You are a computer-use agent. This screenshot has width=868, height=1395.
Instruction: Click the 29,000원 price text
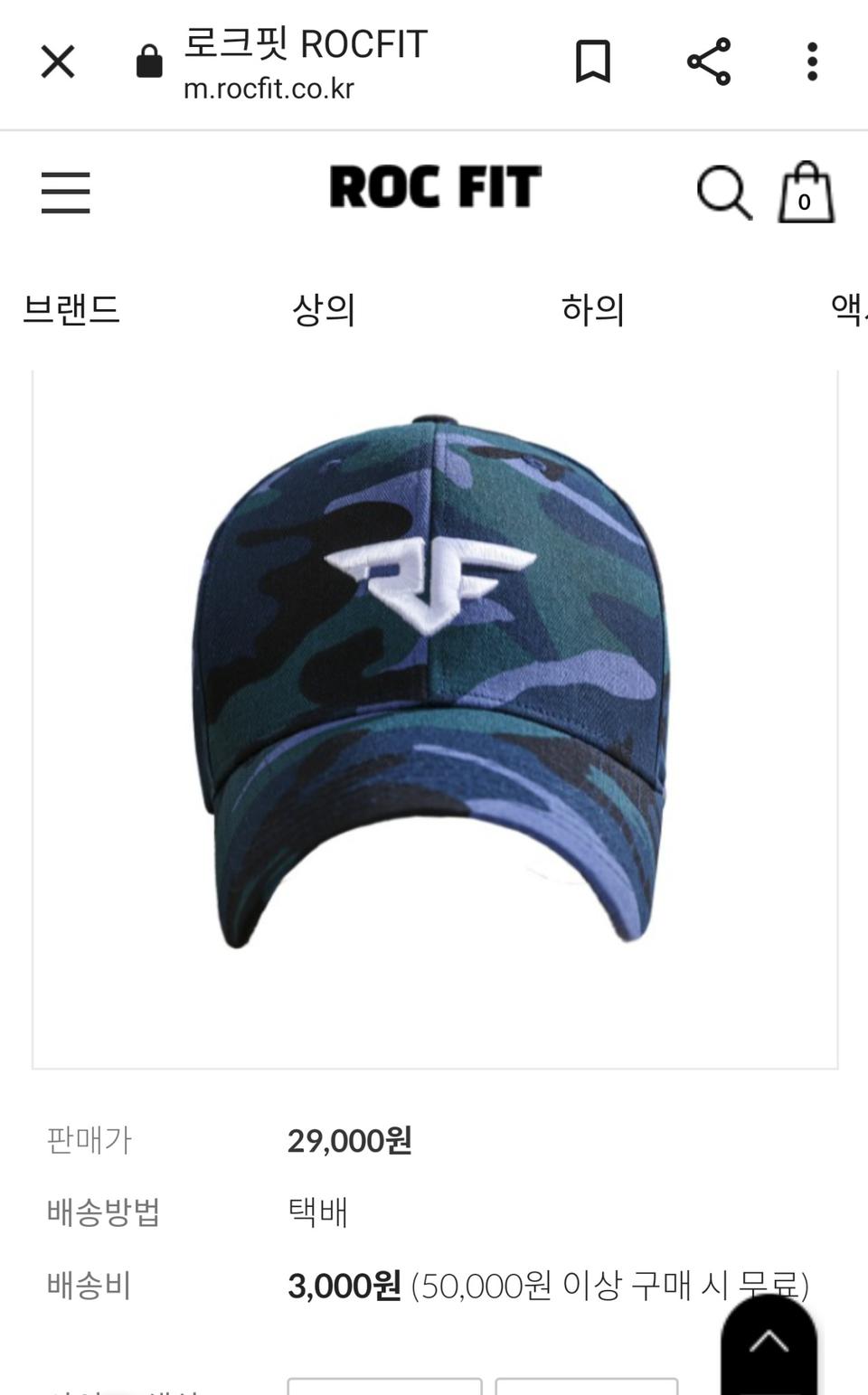point(351,1140)
